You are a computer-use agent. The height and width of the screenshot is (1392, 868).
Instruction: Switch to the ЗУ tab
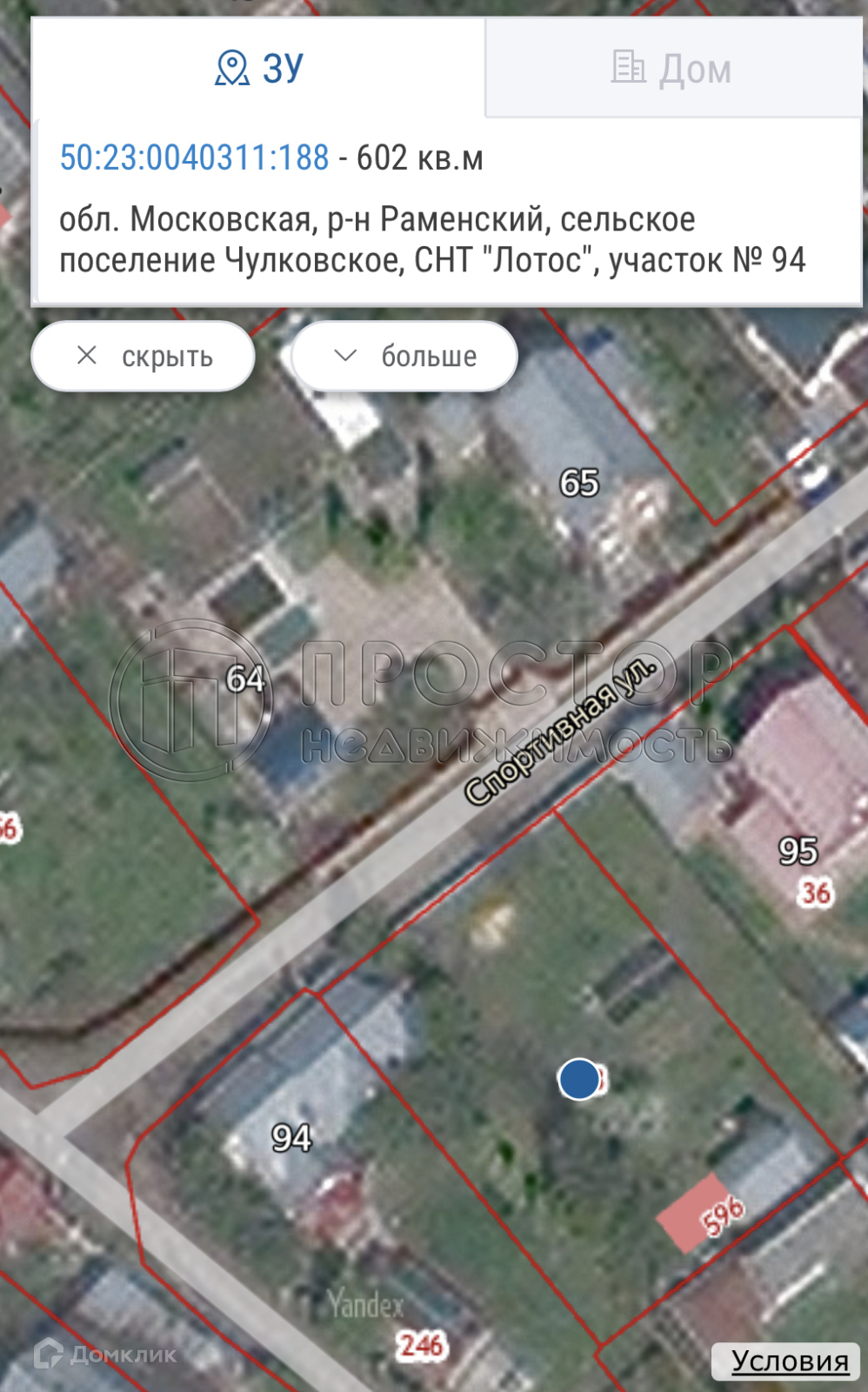click(258, 68)
